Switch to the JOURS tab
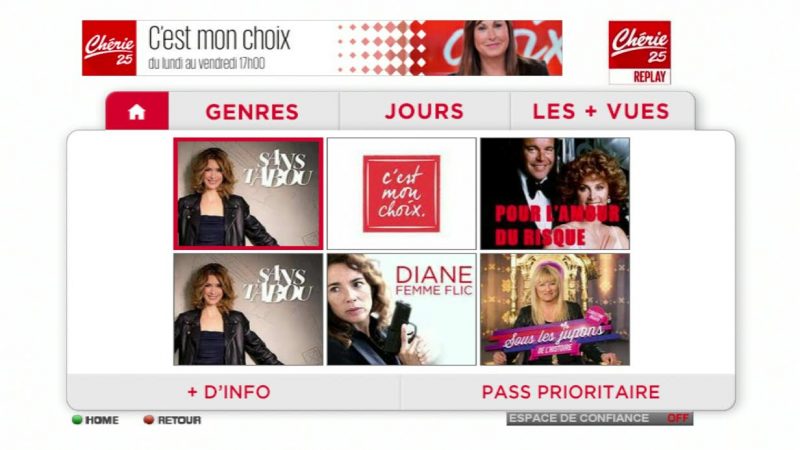The height and width of the screenshot is (450, 800). (x=424, y=112)
